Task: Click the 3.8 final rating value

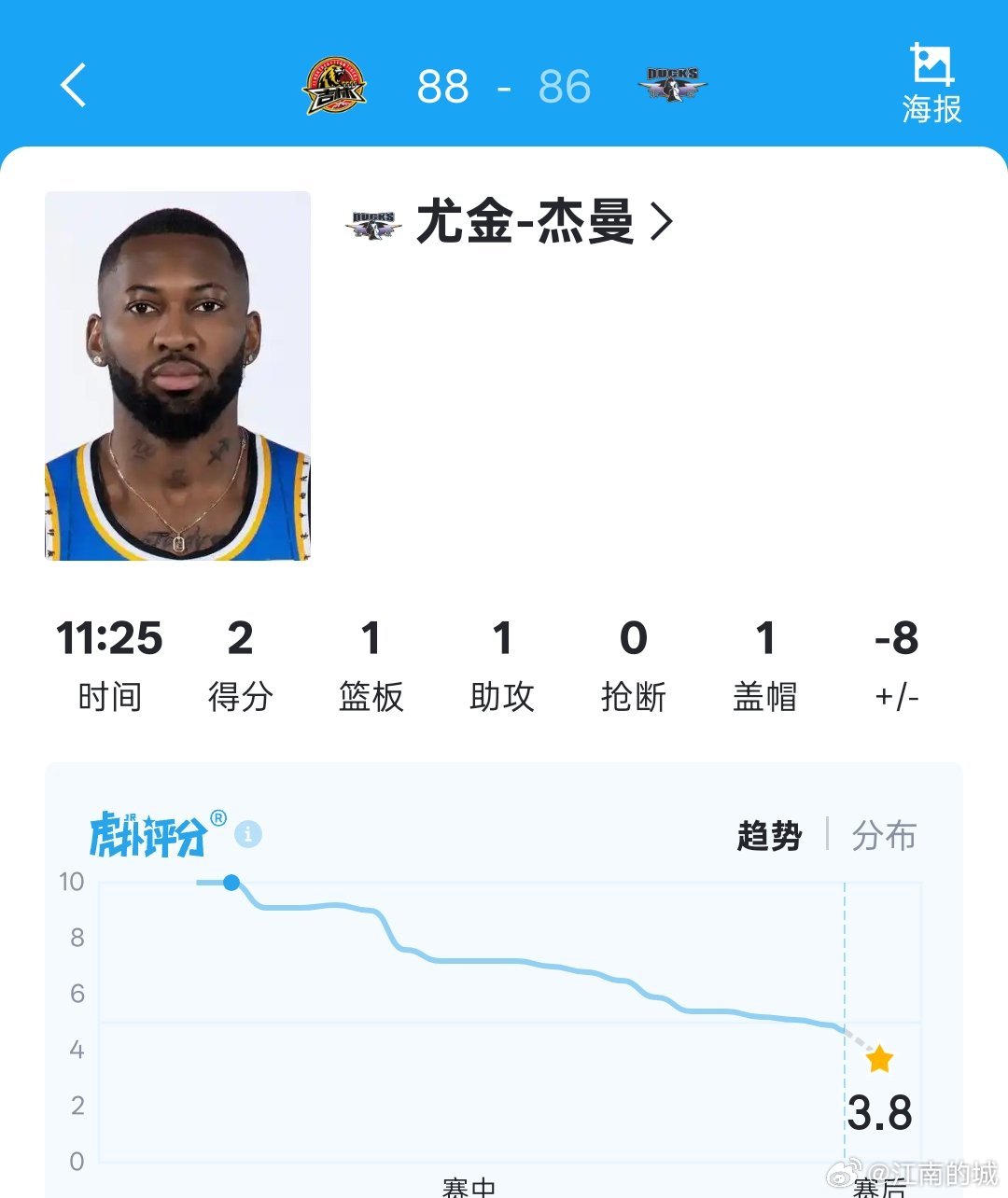Action: [x=878, y=1112]
